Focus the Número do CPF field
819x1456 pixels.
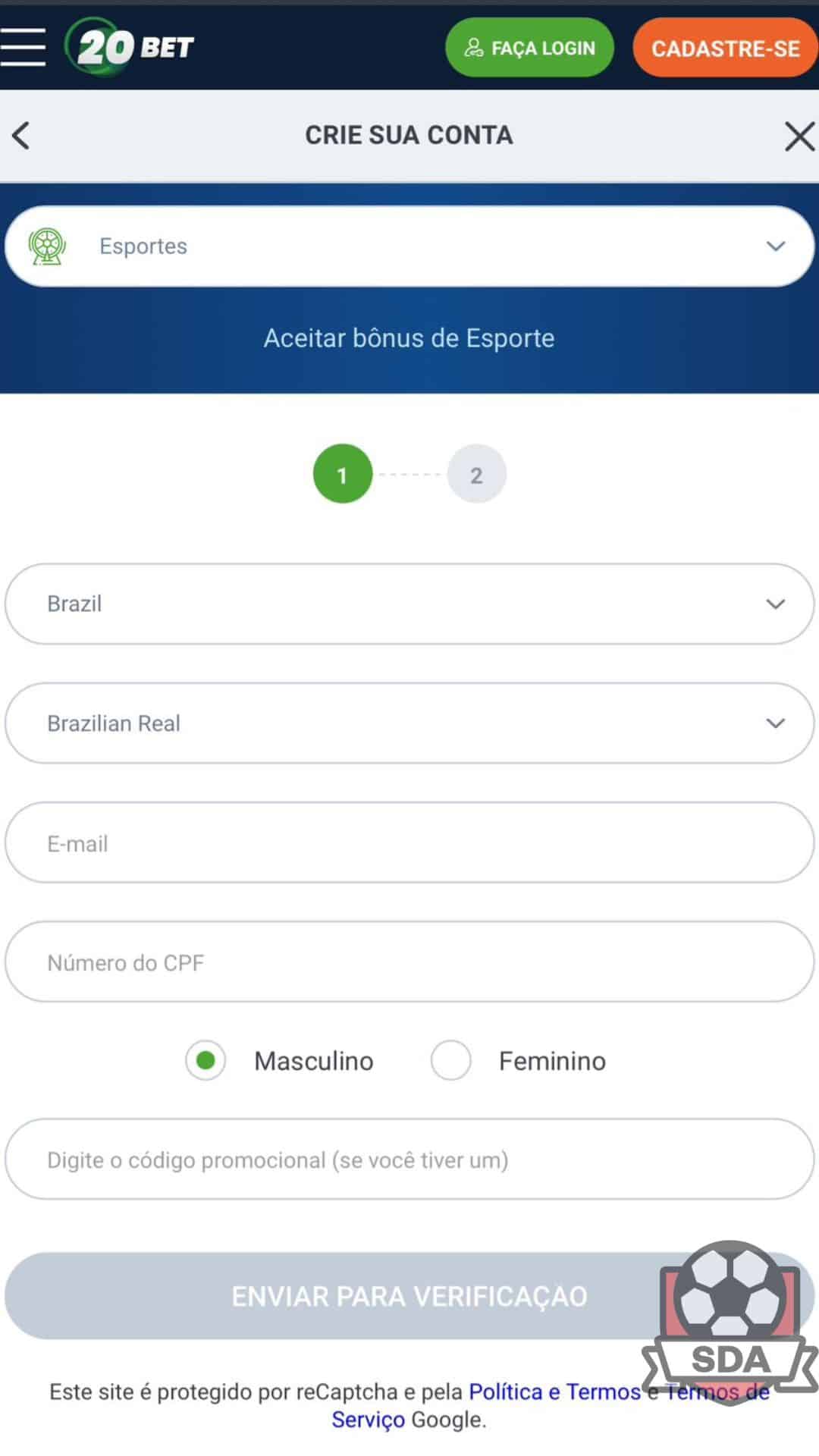point(409,962)
